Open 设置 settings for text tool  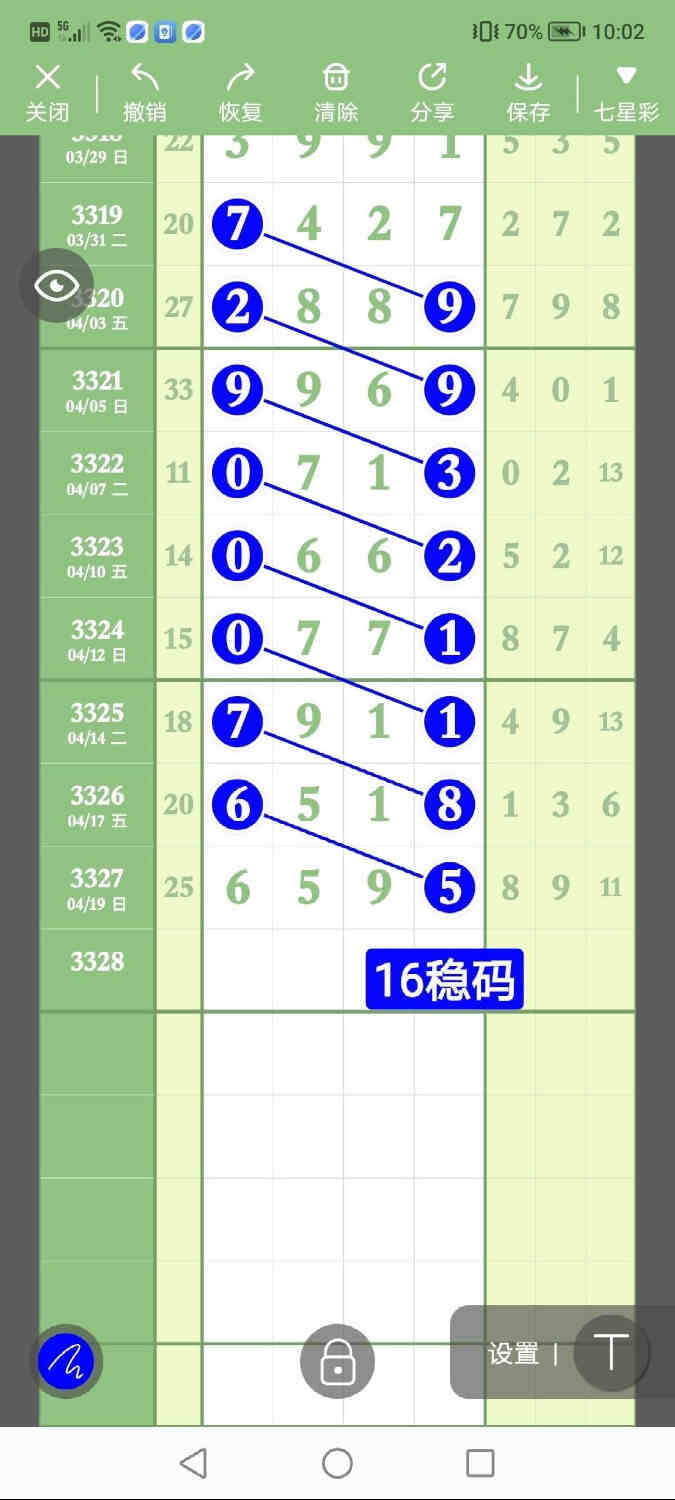(513, 1353)
